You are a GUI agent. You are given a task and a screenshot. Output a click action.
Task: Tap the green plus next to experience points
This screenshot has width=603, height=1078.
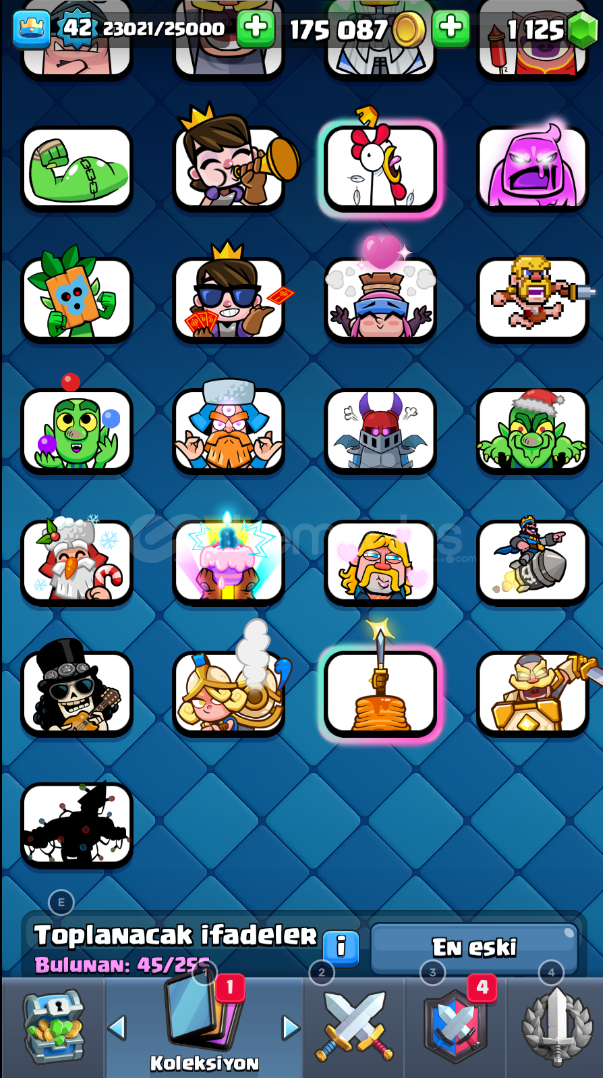pyautogui.click(x=256, y=28)
